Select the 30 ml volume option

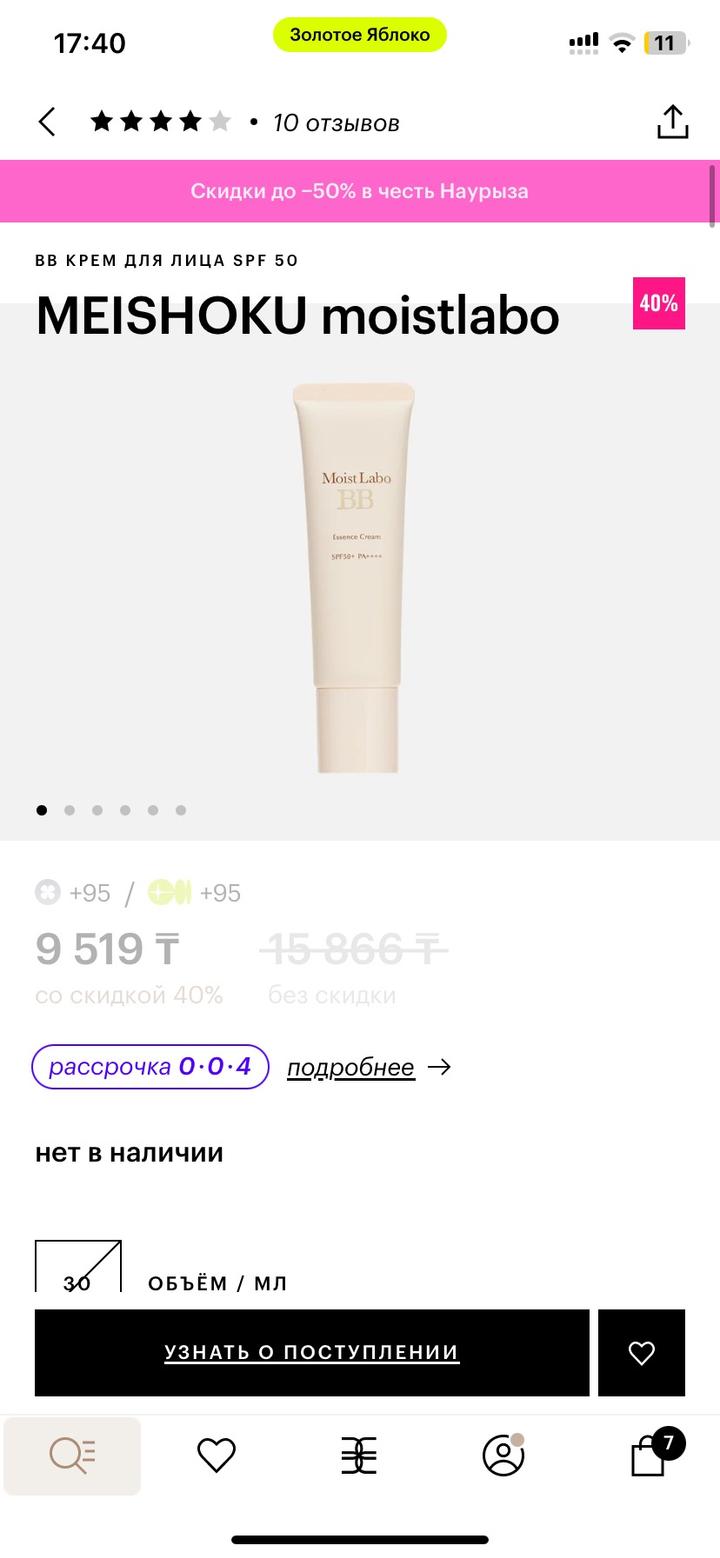[x=78, y=1268]
